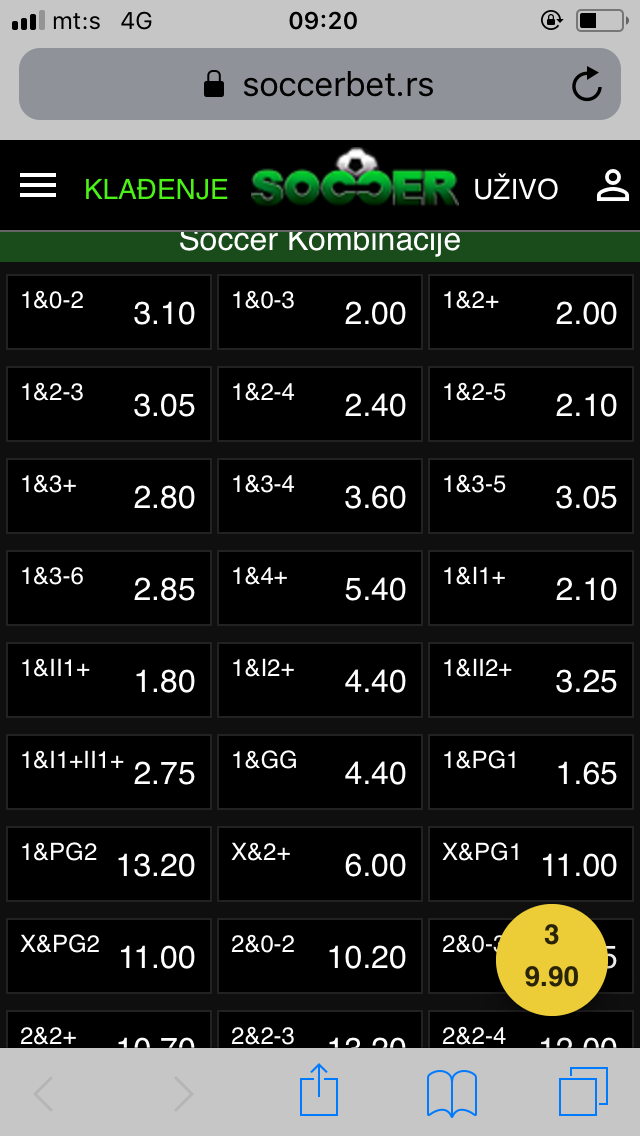The image size is (640, 1136).
Task: Open Safari share sheet
Action: tap(319, 1090)
